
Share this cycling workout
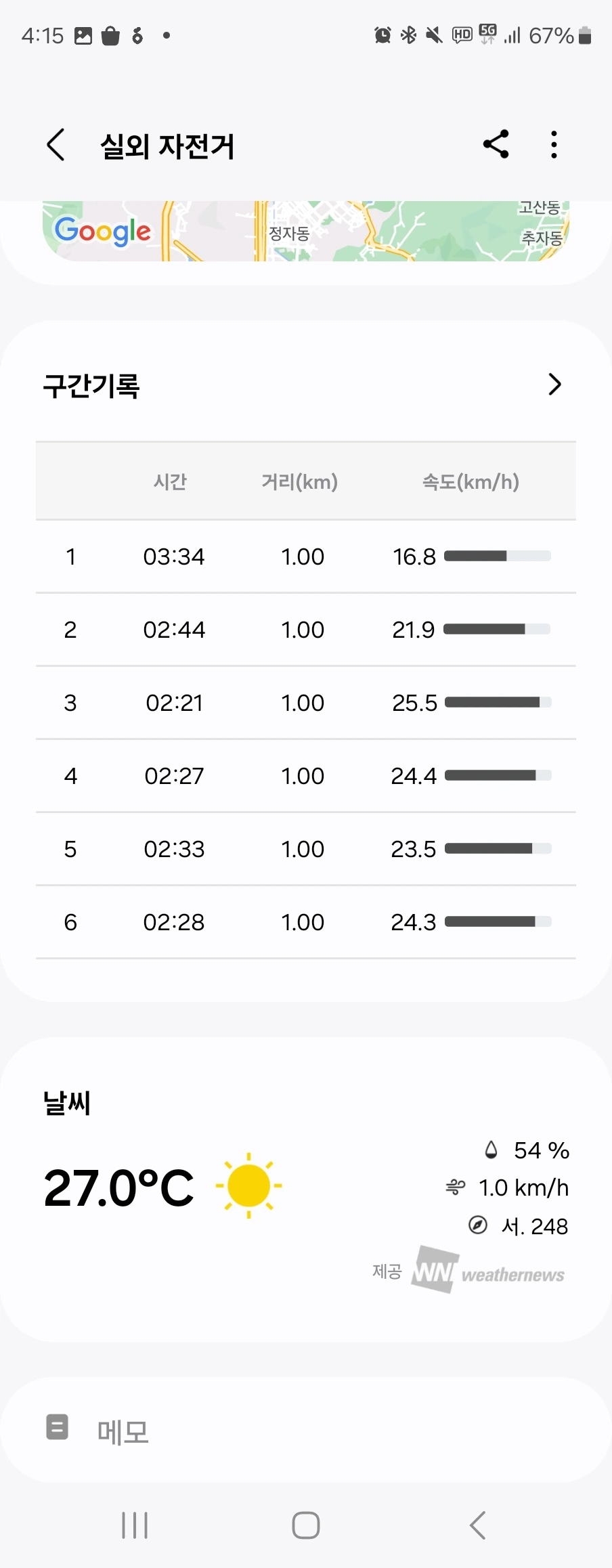click(496, 144)
